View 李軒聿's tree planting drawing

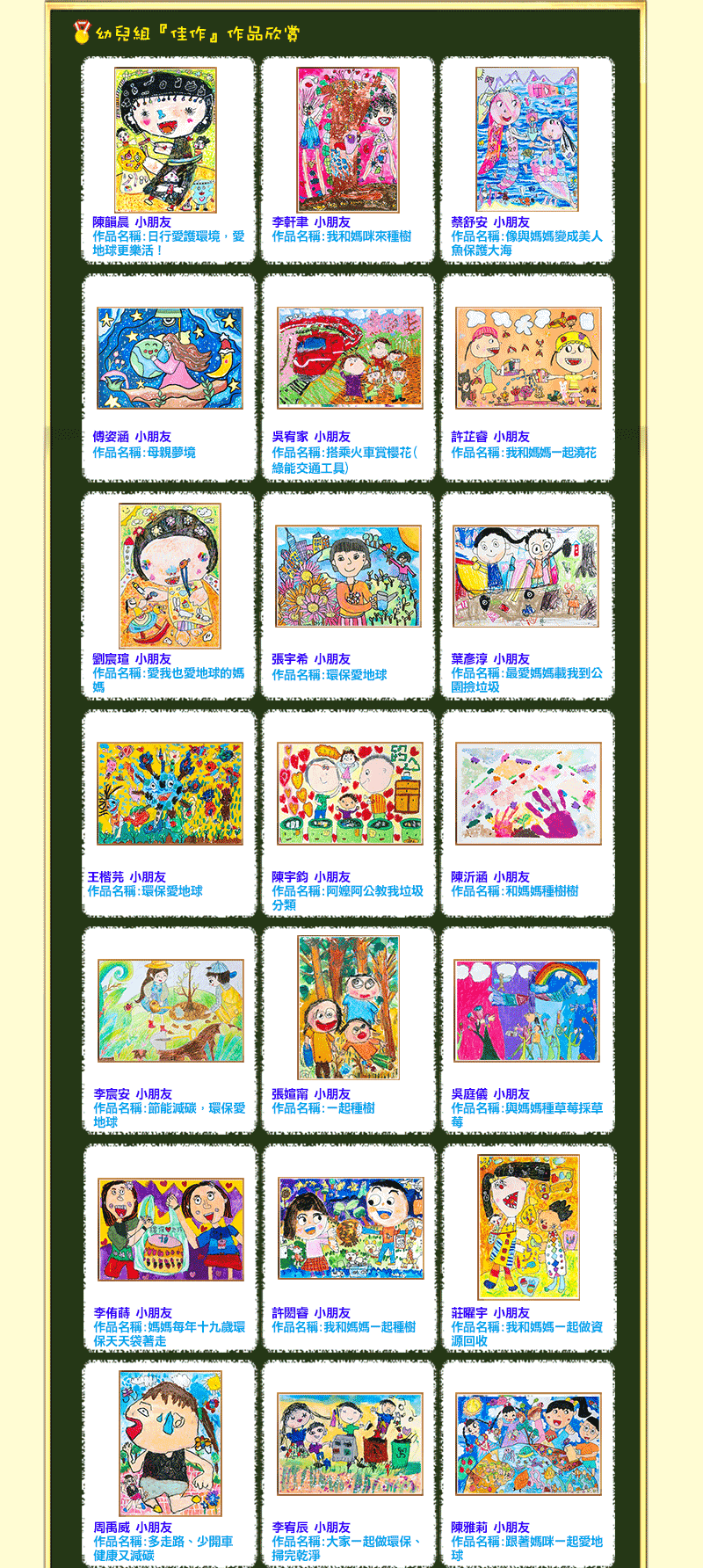[348, 140]
